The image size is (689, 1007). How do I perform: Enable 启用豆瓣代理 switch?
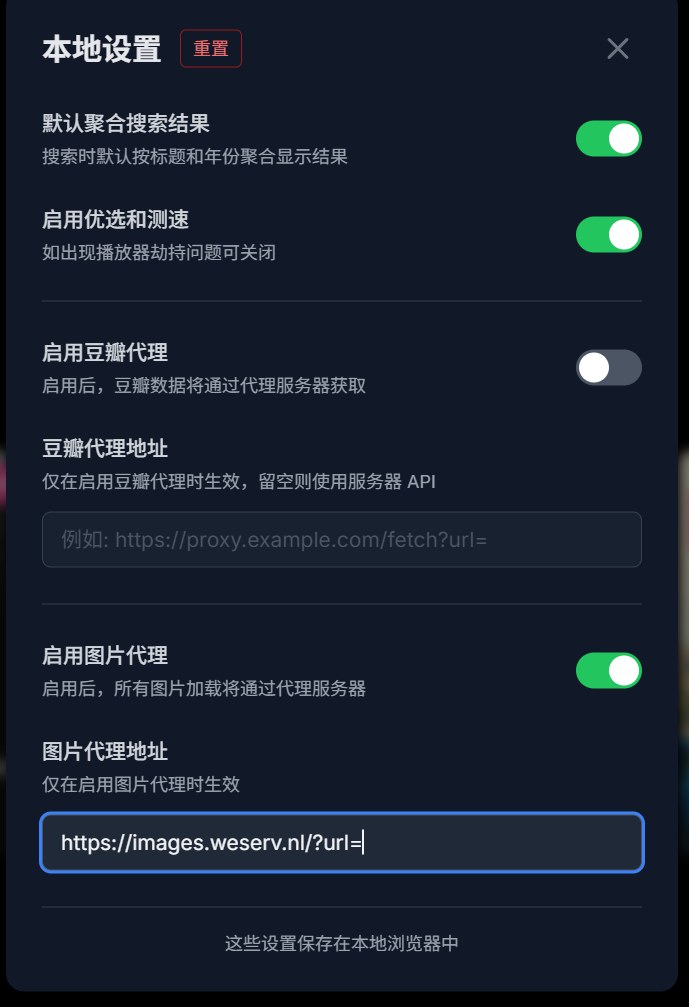[x=608, y=368]
